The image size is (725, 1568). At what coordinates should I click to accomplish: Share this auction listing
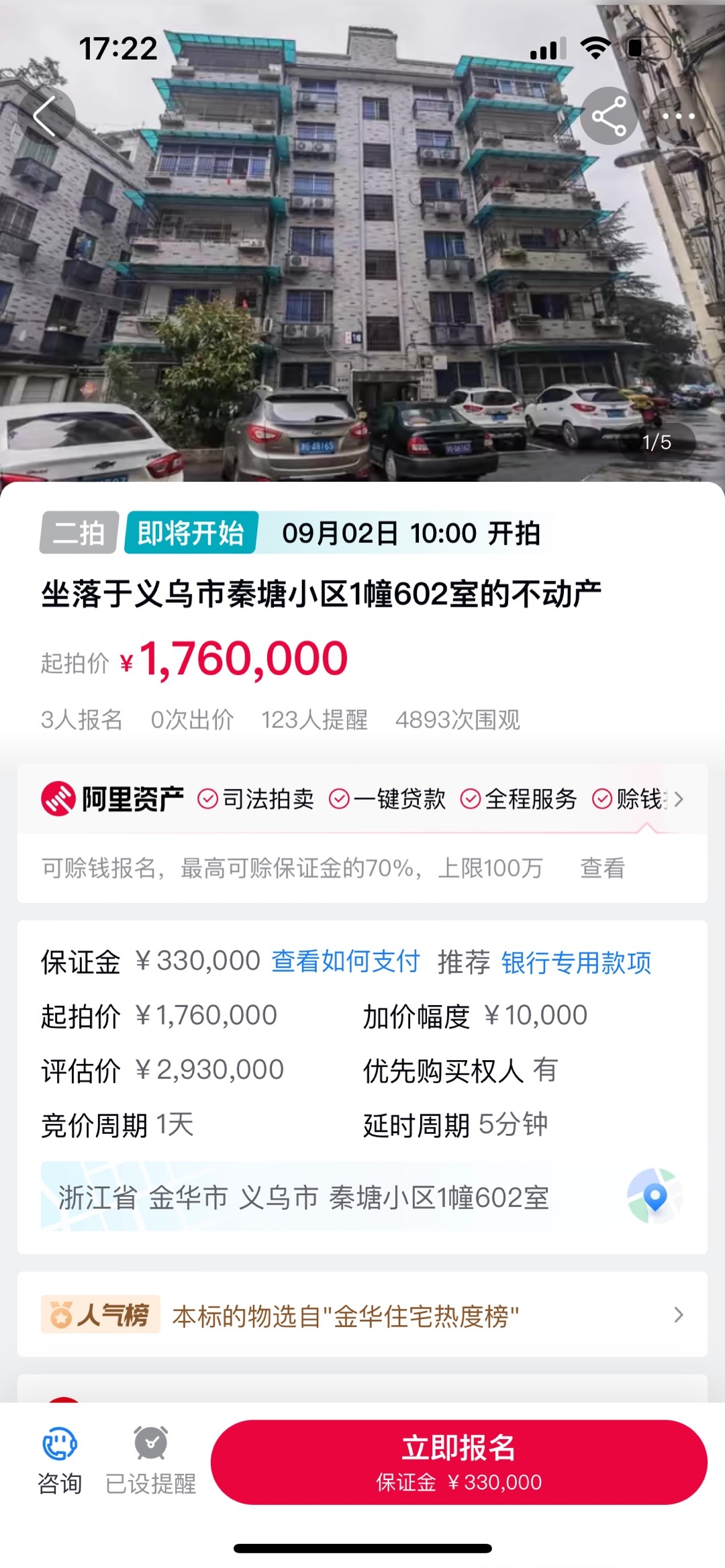tap(608, 116)
